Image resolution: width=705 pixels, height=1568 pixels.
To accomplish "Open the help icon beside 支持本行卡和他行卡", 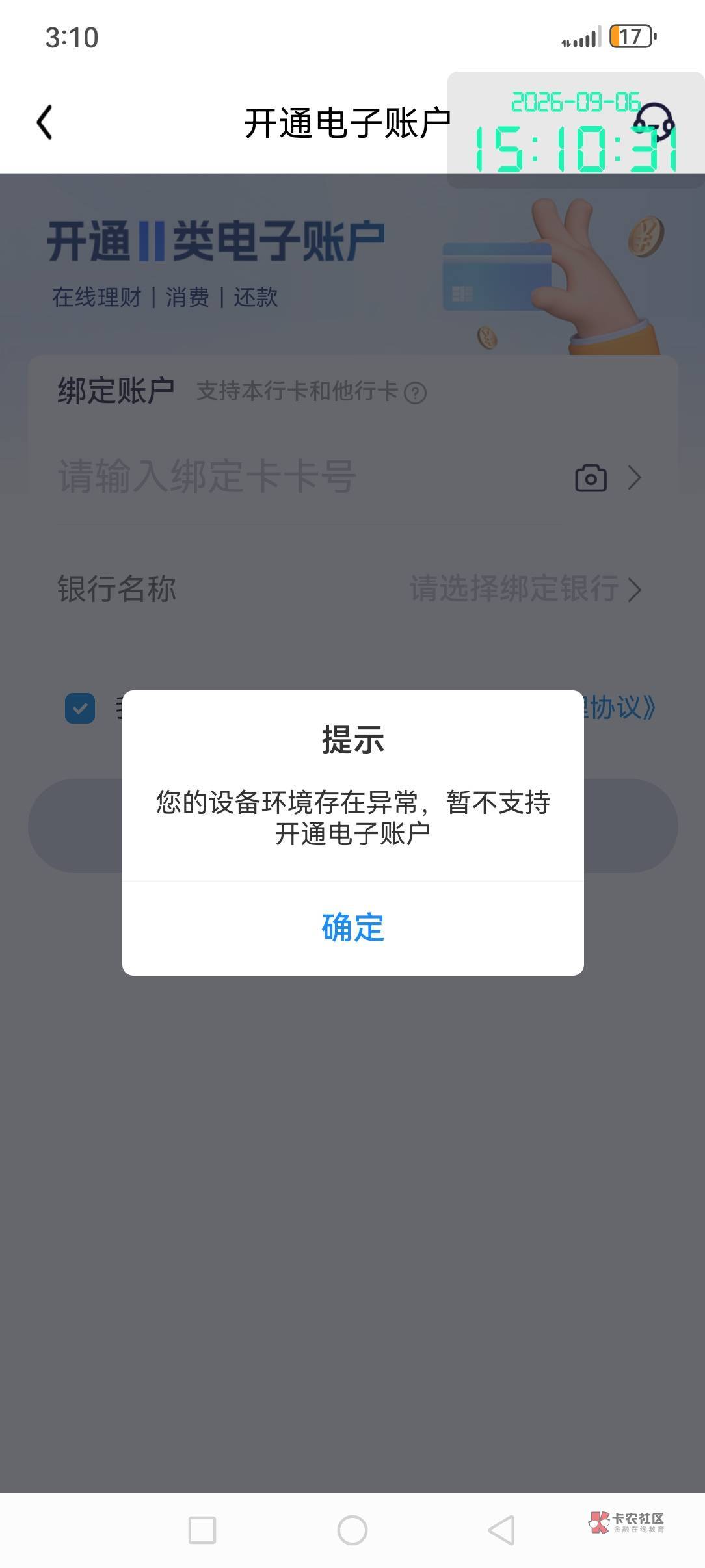I will 415,393.
